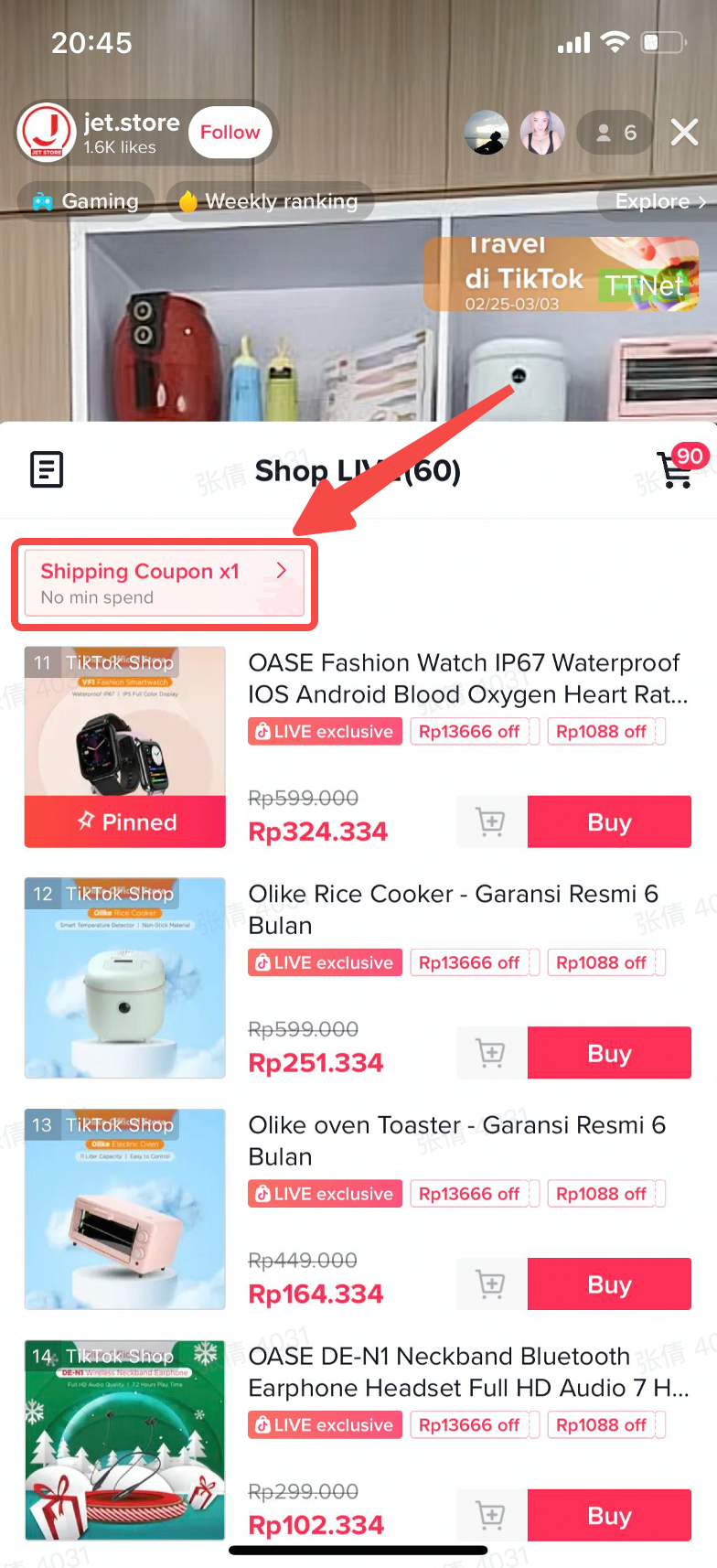This screenshot has height=1568, width=717.
Task: Close the live stream
Action: (x=684, y=133)
